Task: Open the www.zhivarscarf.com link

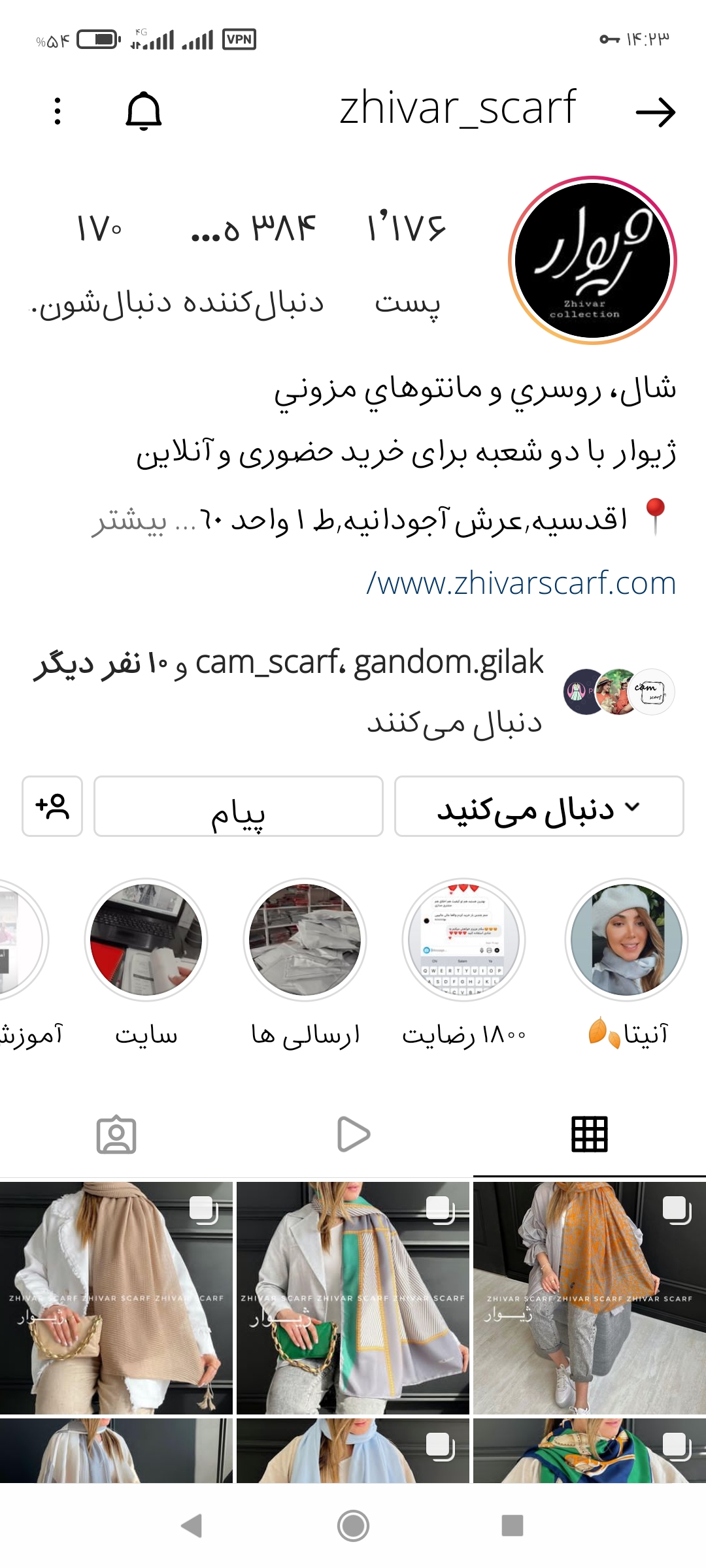Action: (x=521, y=583)
